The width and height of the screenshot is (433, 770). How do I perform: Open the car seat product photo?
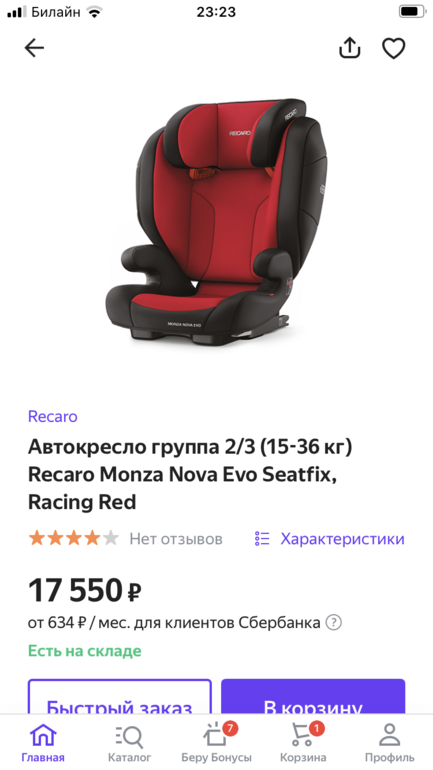tap(216, 223)
